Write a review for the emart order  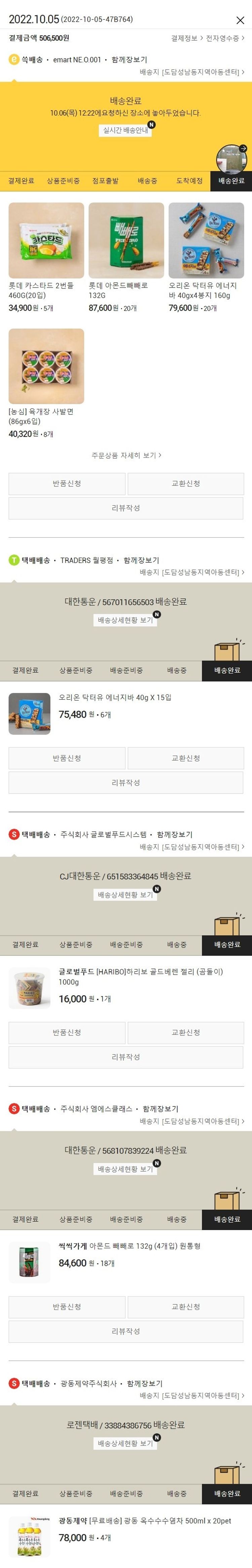pyautogui.click(x=126, y=508)
